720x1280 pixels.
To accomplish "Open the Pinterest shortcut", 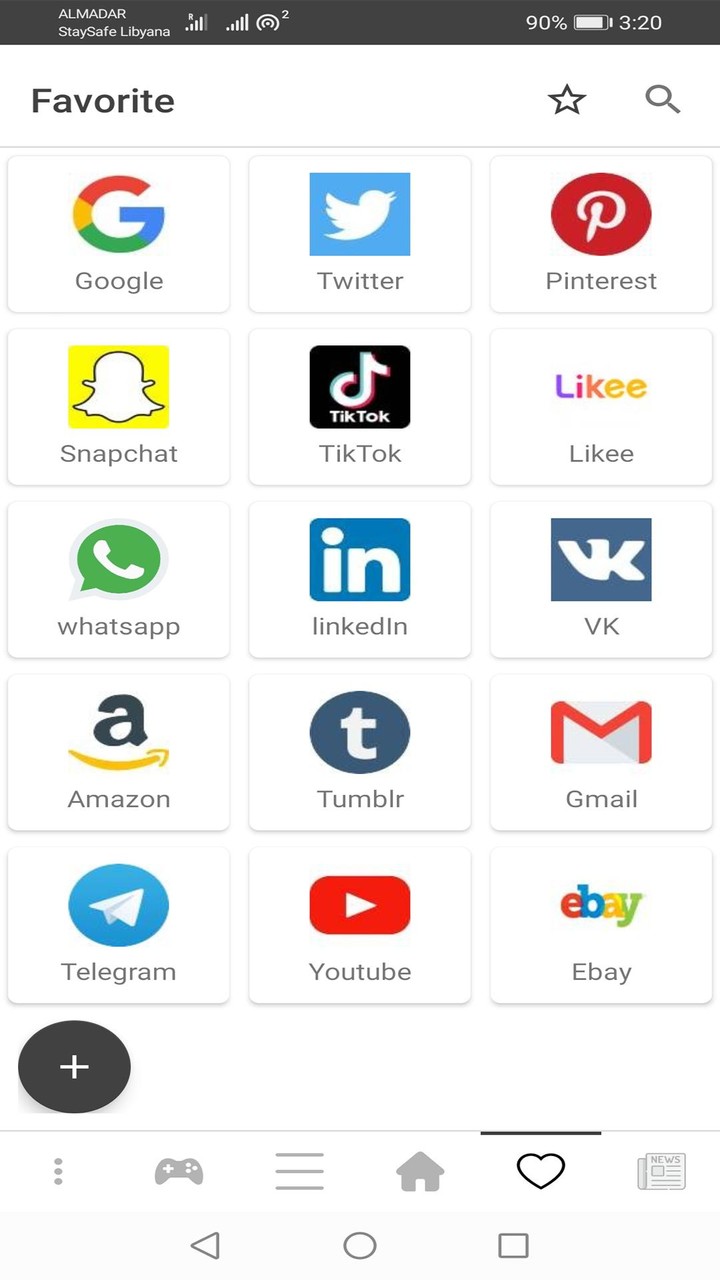I will point(600,233).
